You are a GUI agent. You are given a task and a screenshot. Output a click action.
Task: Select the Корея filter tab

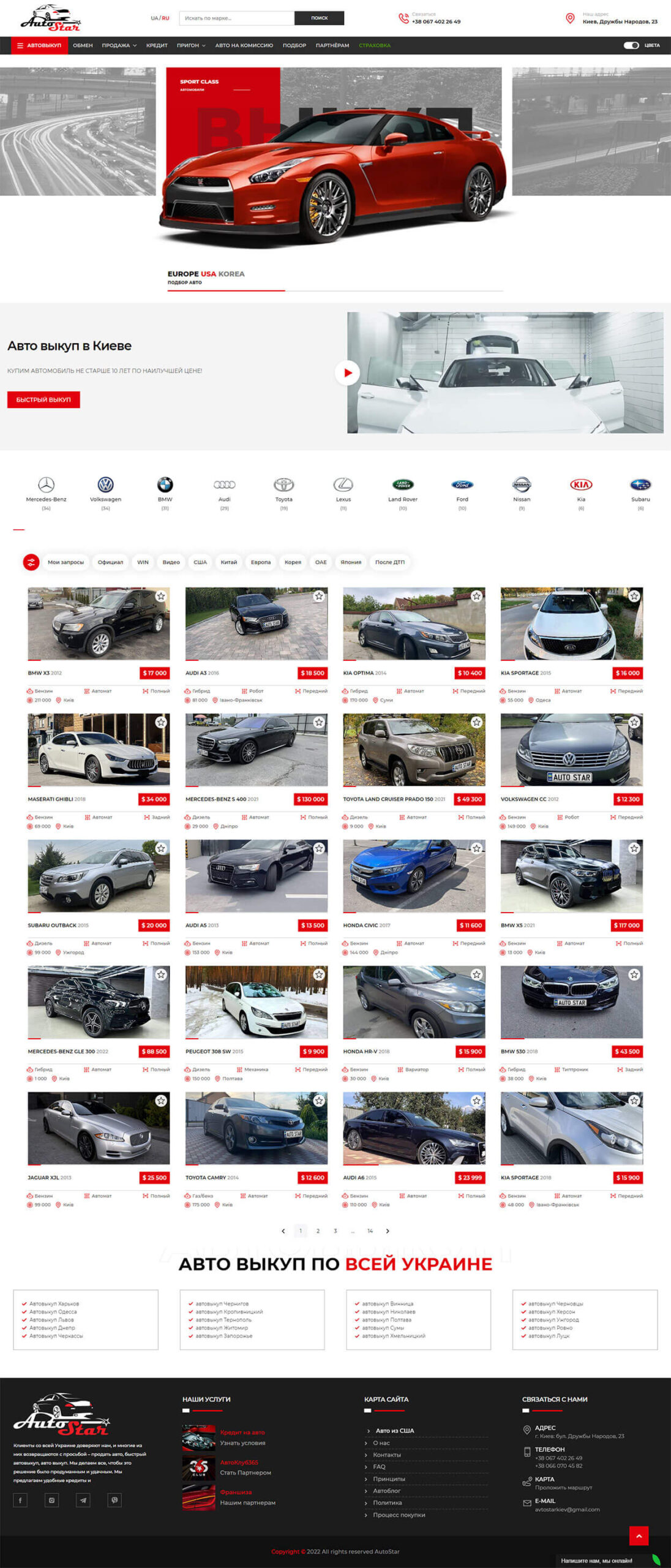coord(293,562)
